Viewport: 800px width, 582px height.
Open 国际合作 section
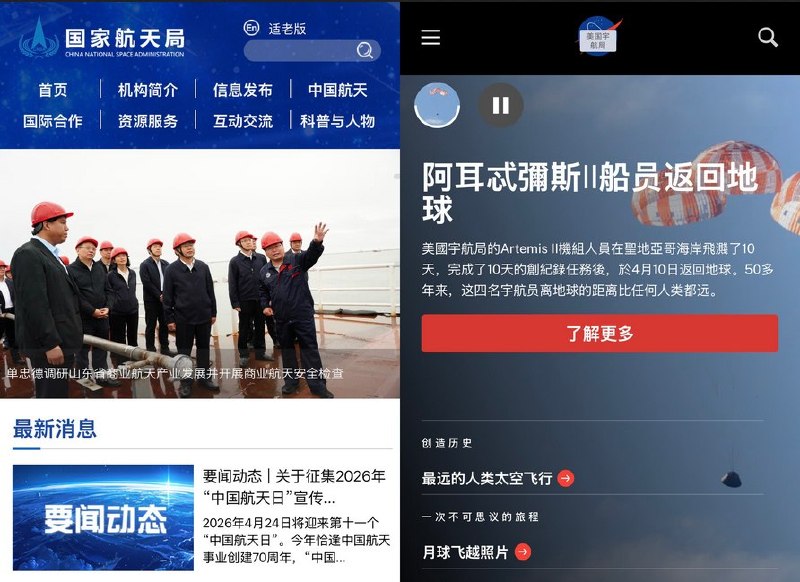click(x=53, y=121)
